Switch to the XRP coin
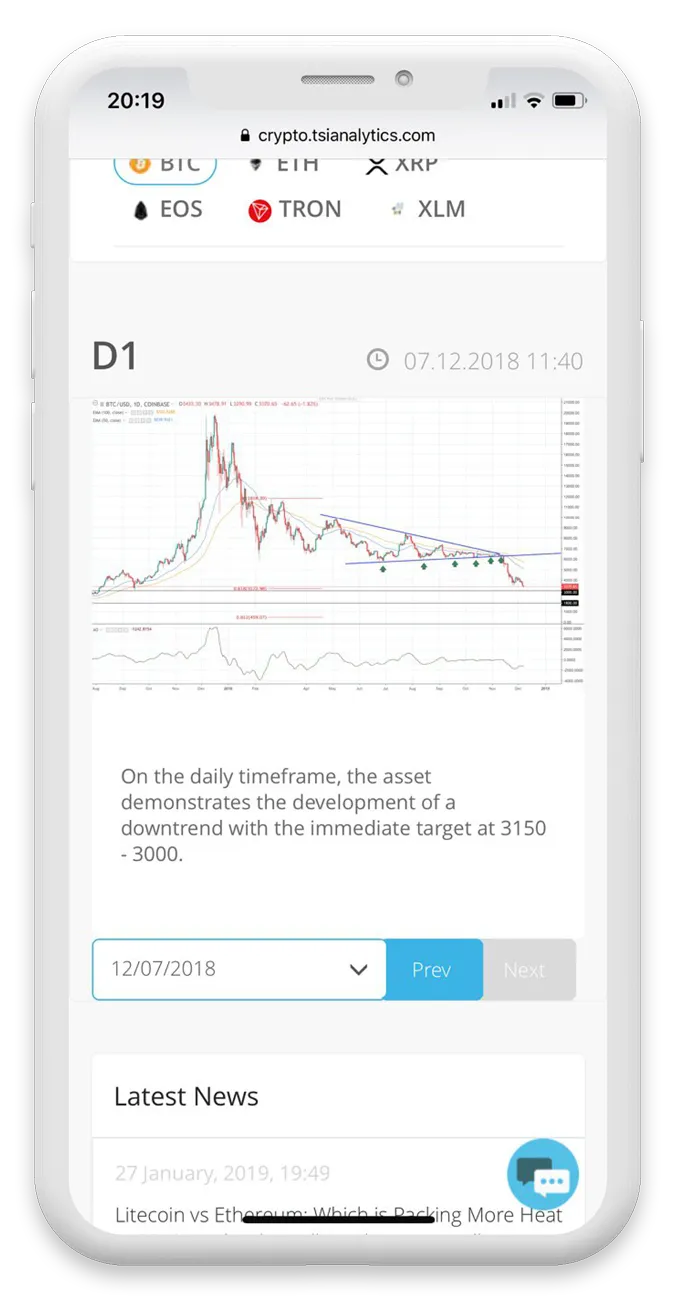The image size is (674, 1300). [401, 165]
